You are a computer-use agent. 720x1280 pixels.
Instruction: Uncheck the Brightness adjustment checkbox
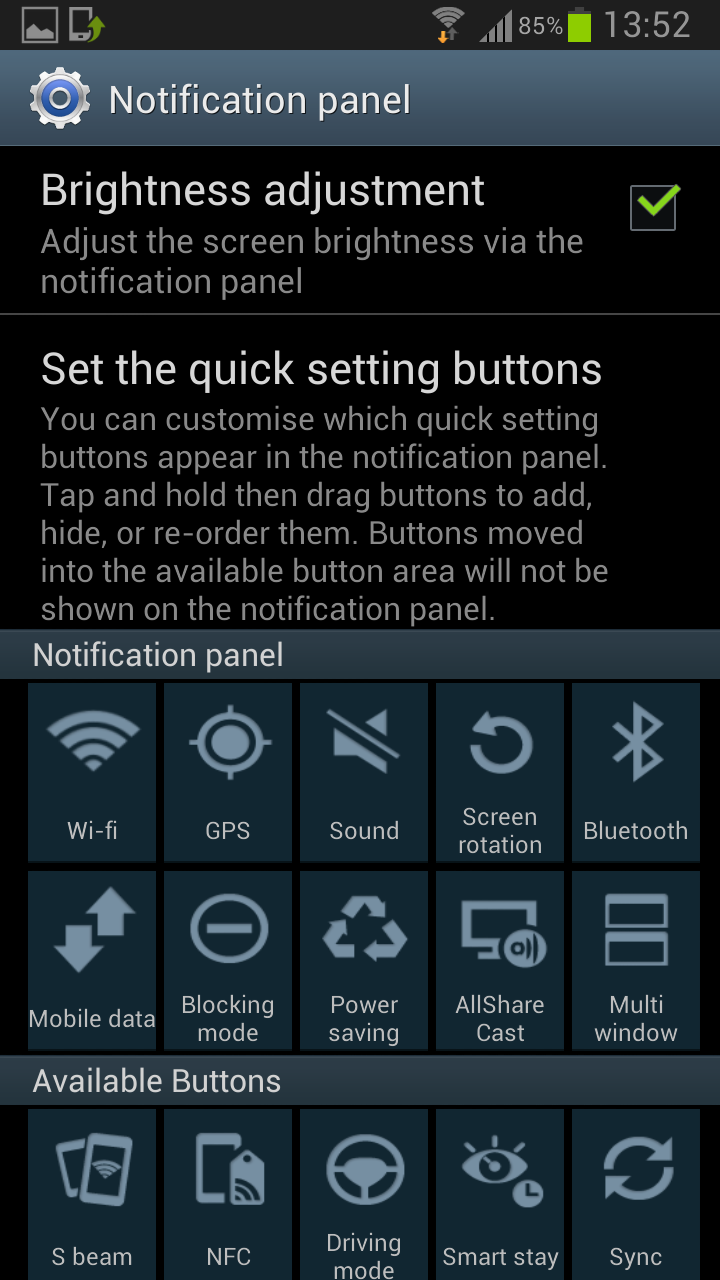click(x=655, y=207)
